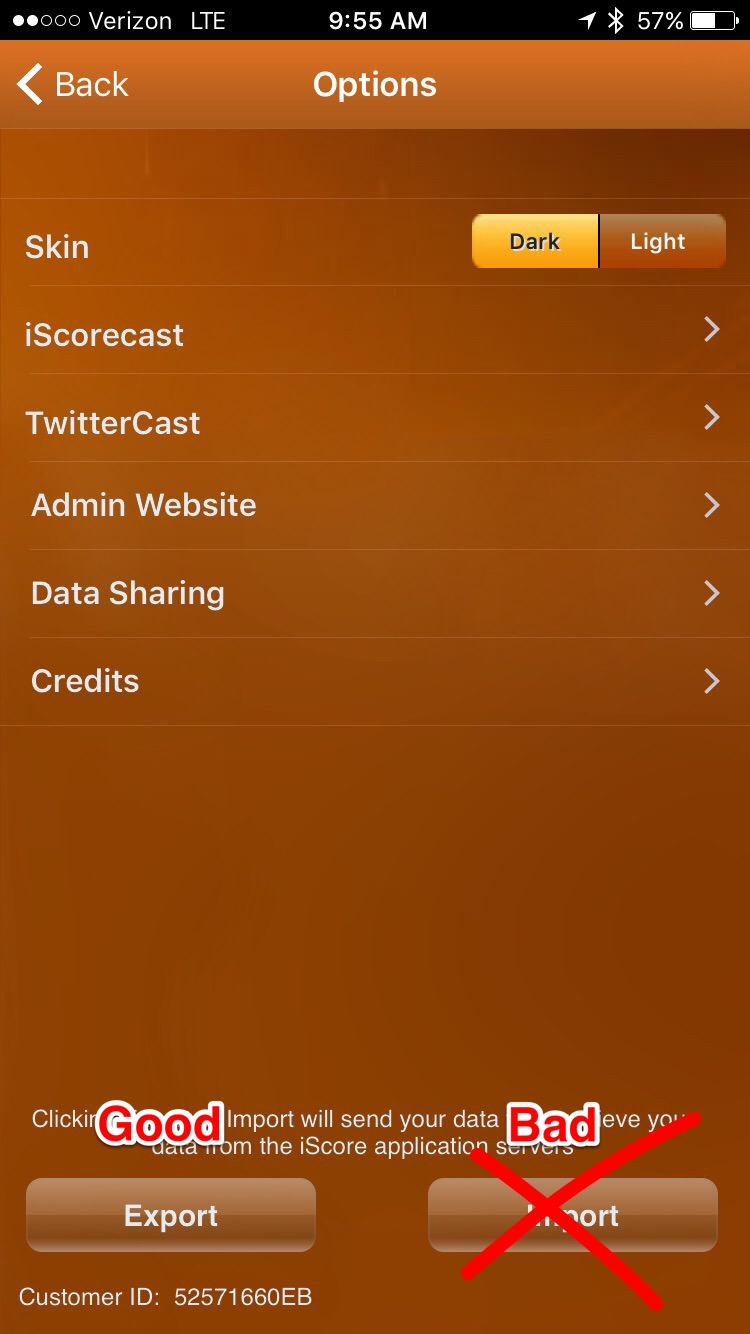View the Credits page
750x1334 pixels.
(375, 682)
